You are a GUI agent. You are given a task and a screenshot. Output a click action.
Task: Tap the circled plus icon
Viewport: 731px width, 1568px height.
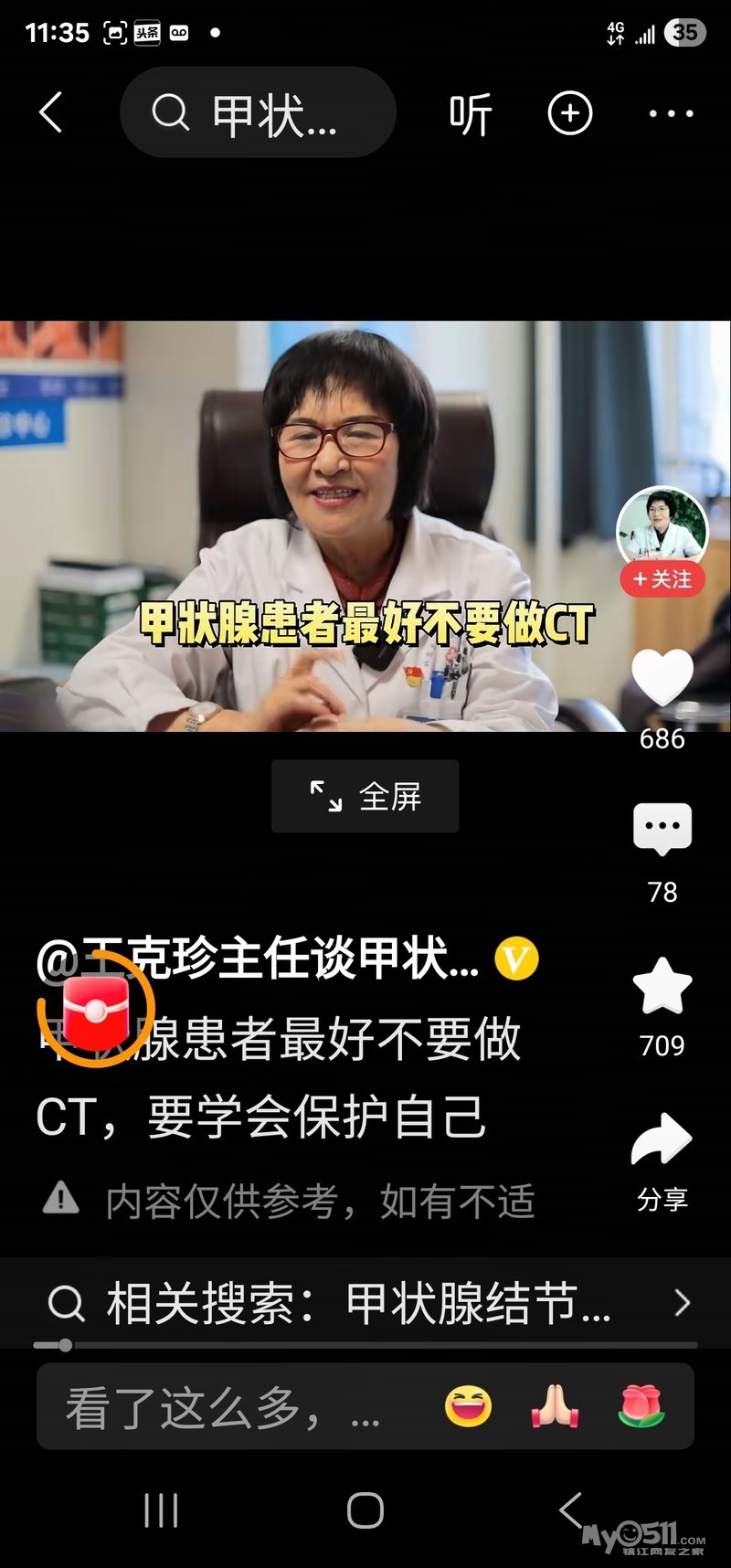(x=569, y=113)
